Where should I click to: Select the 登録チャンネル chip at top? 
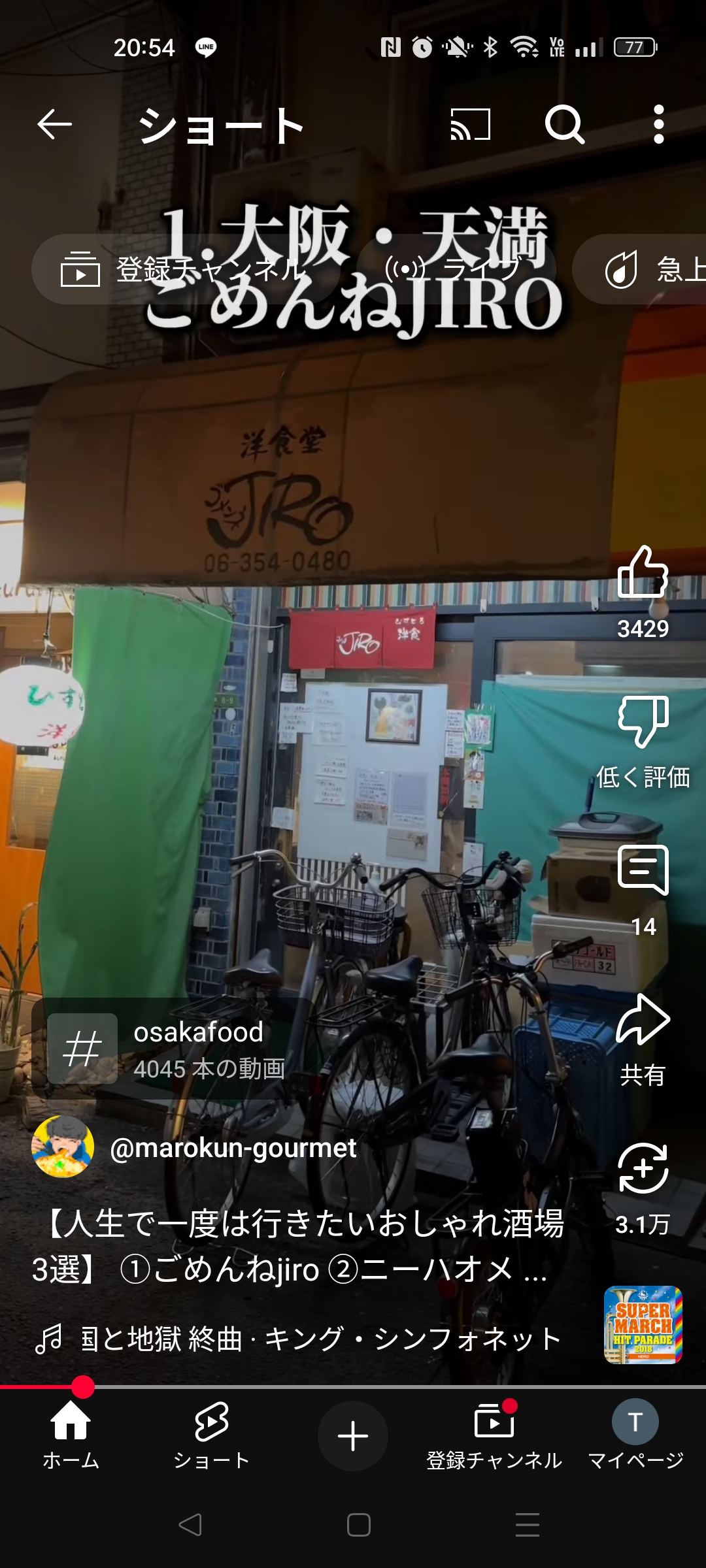pos(186,269)
